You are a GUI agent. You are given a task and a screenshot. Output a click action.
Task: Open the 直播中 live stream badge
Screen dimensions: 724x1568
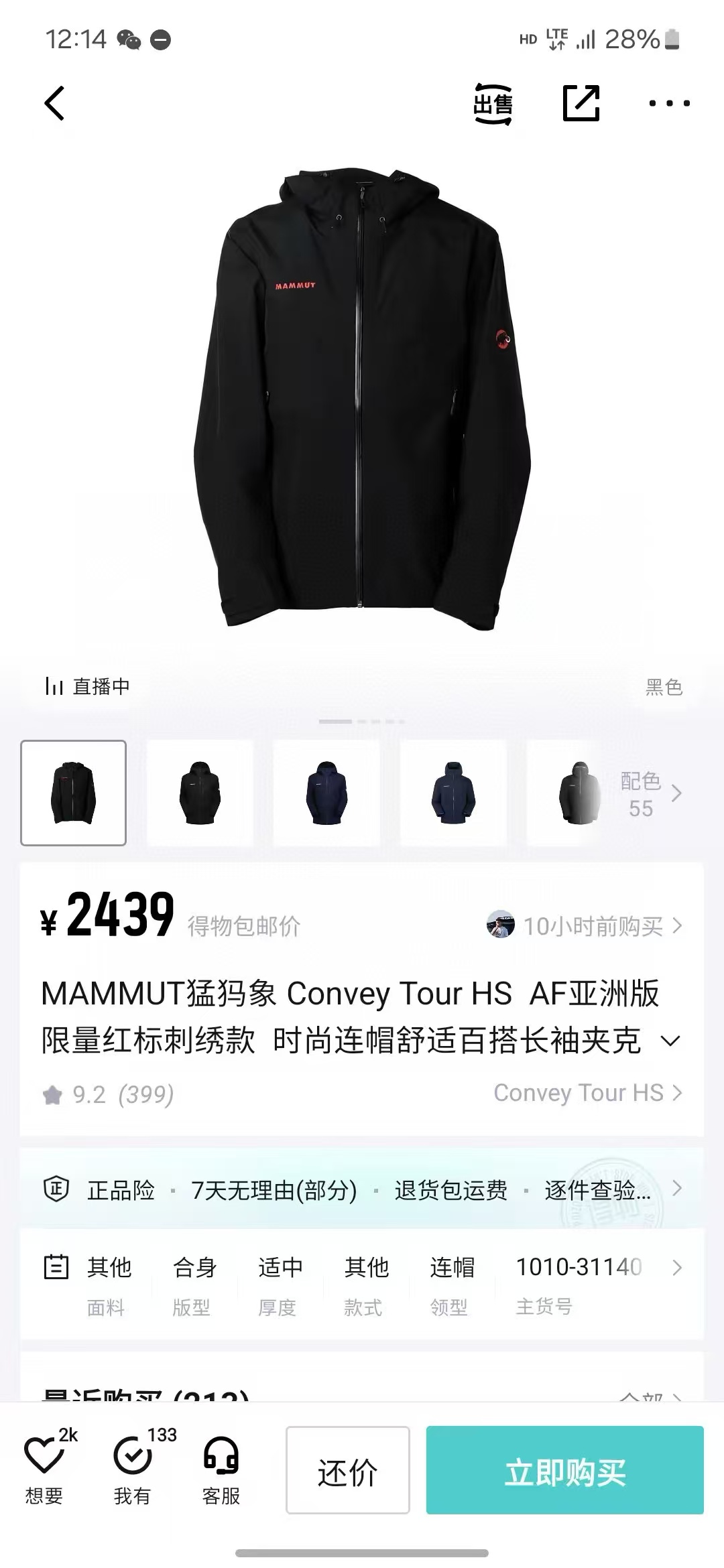click(x=88, y=686)
